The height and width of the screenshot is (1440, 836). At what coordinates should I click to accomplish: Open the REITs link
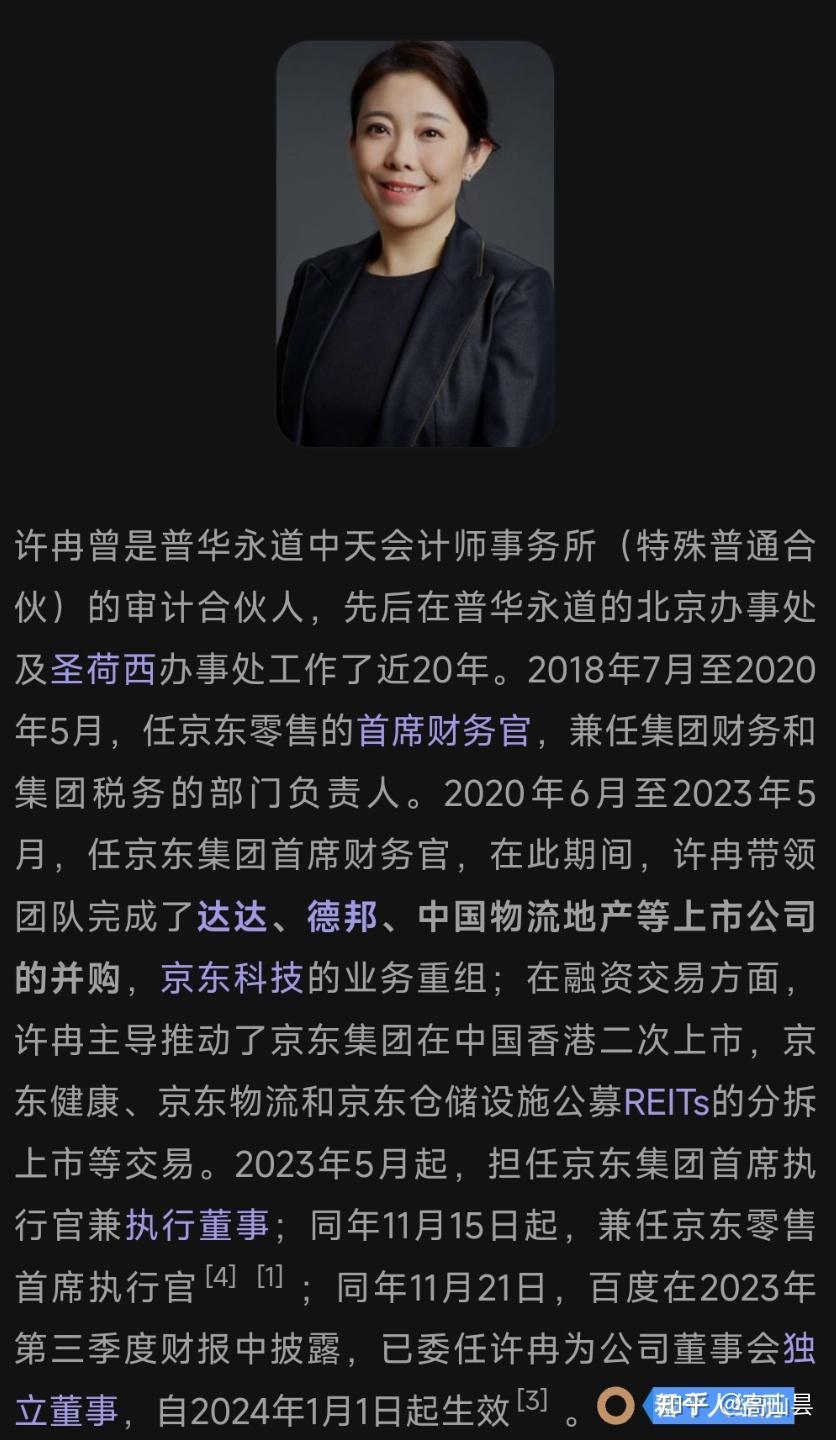click(666, 1103)
